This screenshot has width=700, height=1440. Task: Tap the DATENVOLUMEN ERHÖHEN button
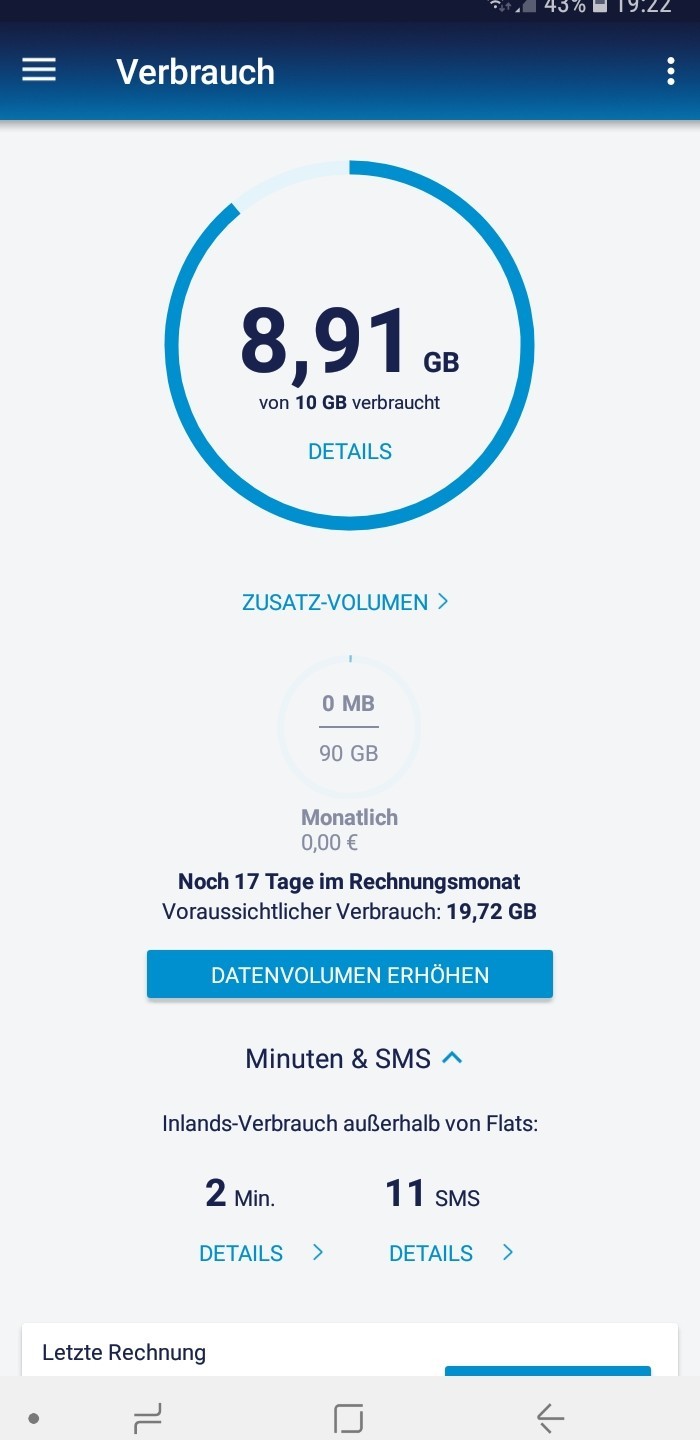(350, 975)
